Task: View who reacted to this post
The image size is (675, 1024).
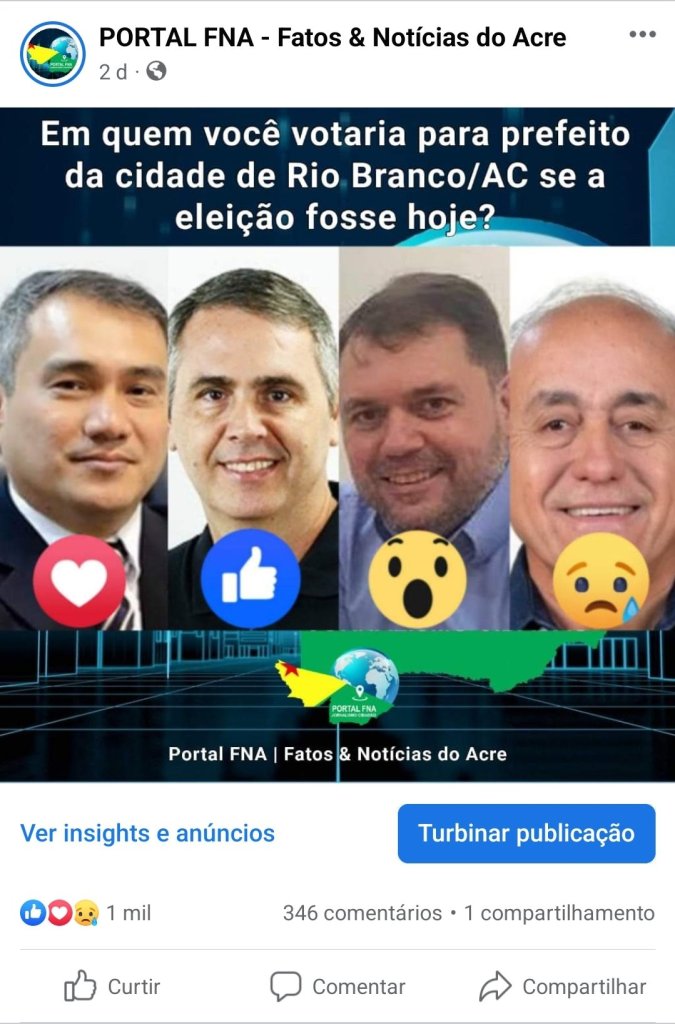Action: (85, 913)
